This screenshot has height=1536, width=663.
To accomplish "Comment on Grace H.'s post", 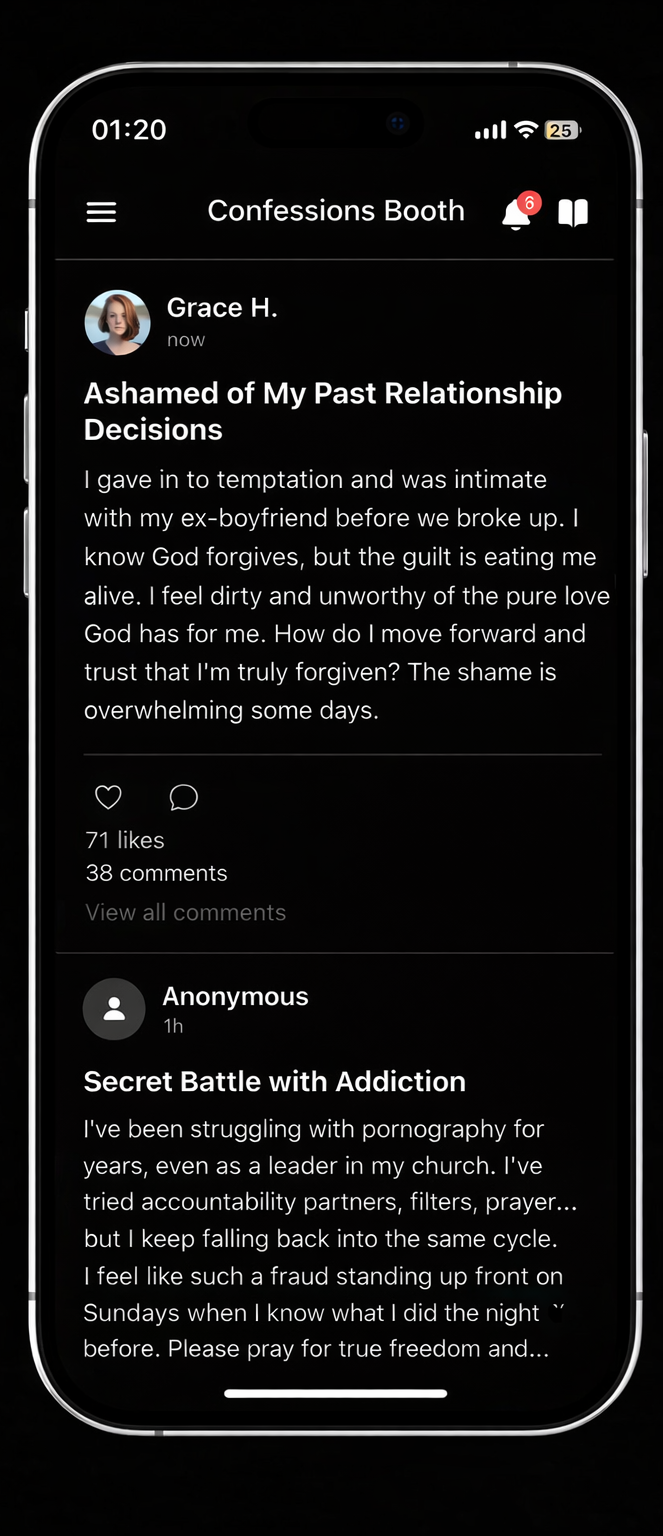I will 183,797.
